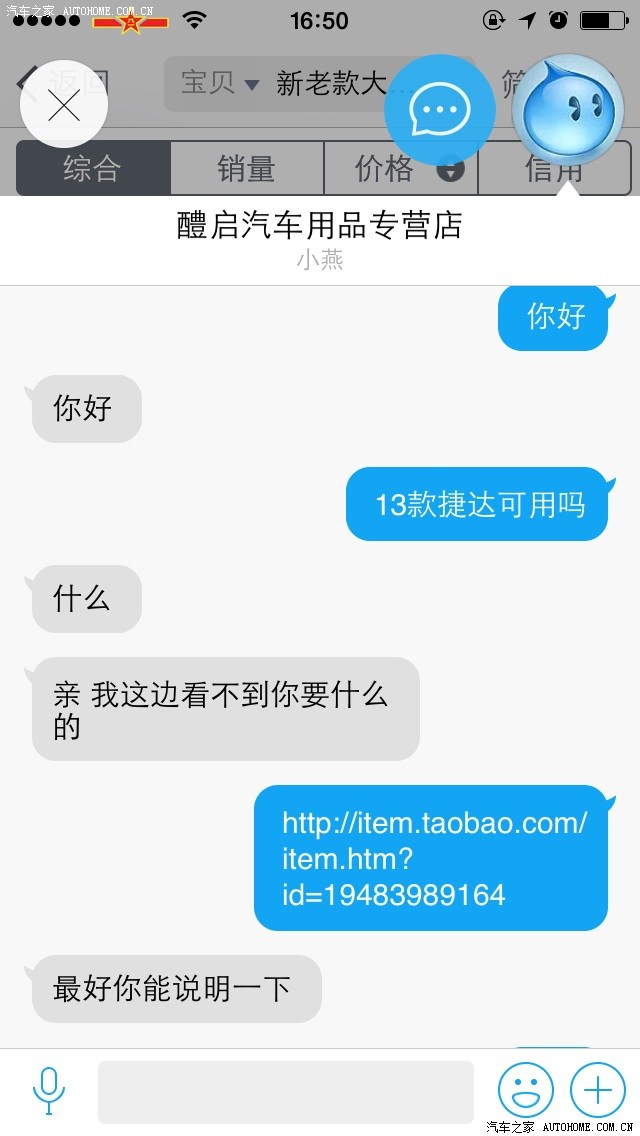Open the emoji picker

pos(526,1091)
